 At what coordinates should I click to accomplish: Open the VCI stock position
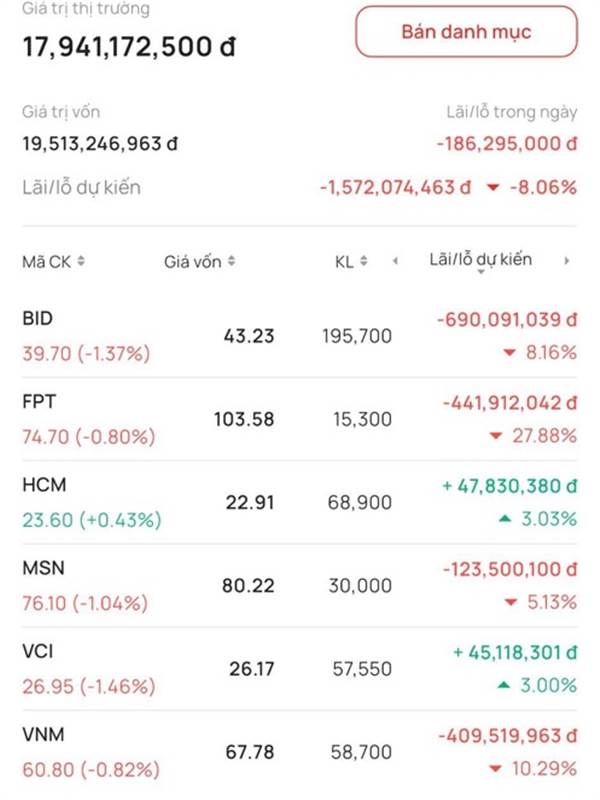[300, 669]
